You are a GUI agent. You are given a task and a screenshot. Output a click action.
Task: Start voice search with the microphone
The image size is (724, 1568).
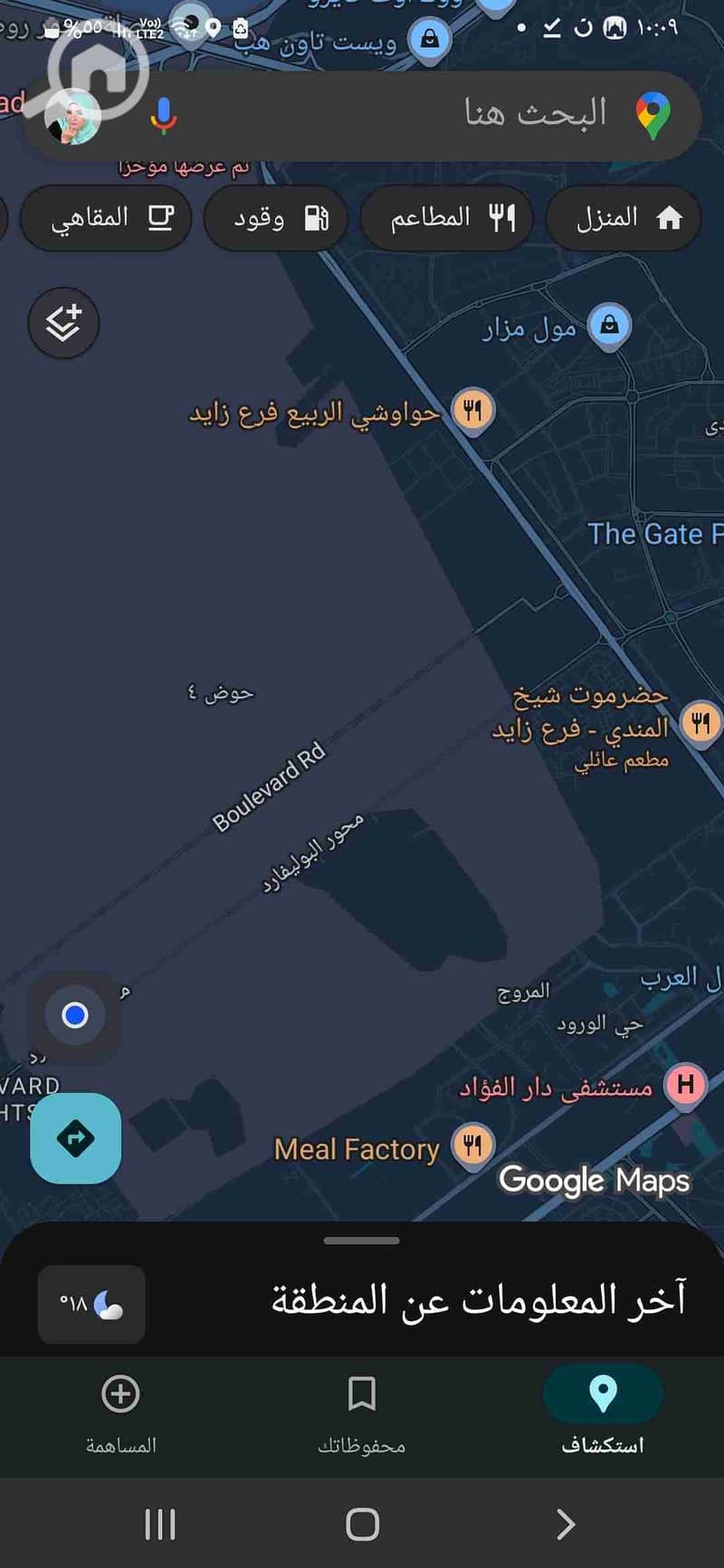(164, 116)
